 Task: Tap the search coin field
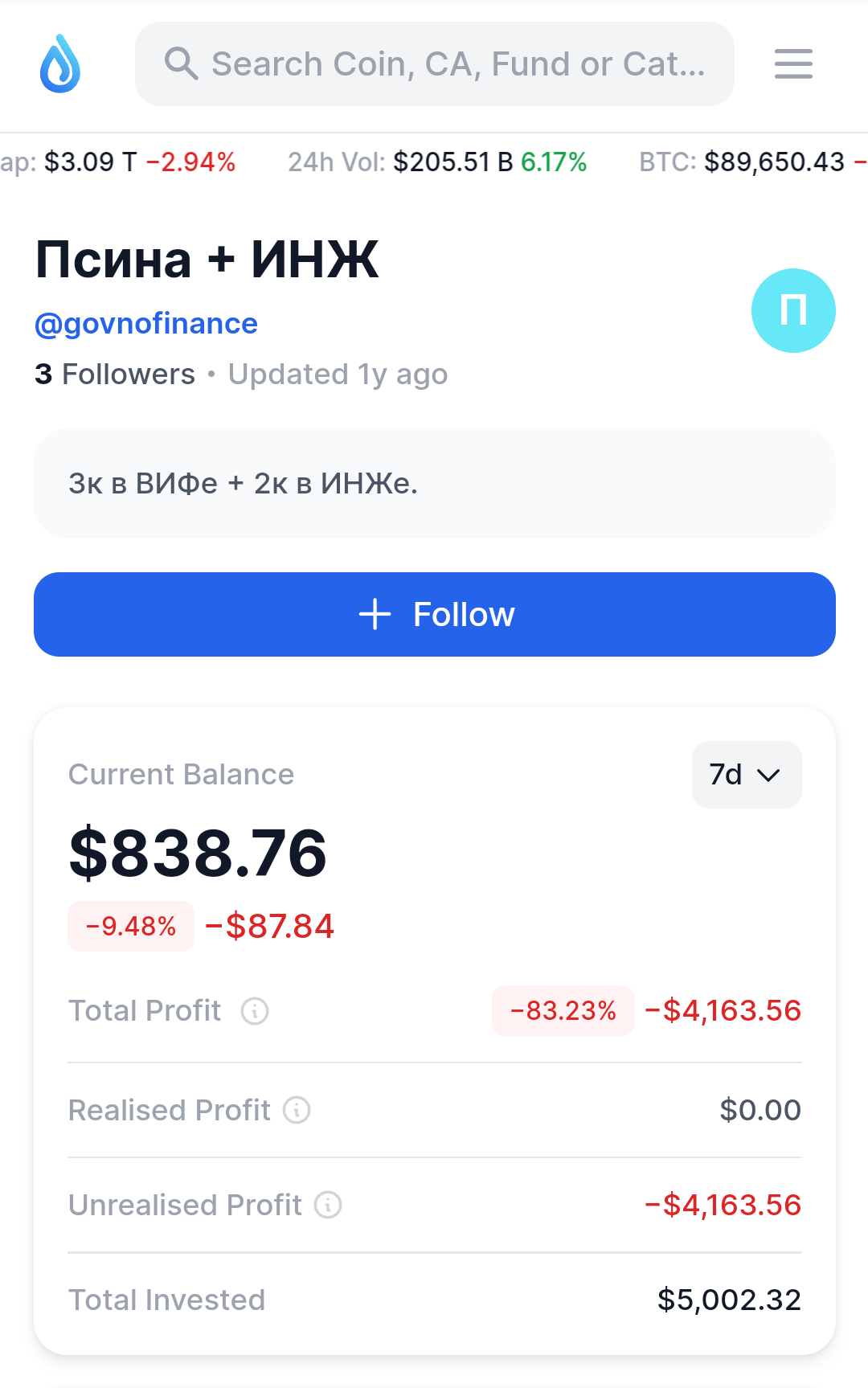tap(434, 64)
